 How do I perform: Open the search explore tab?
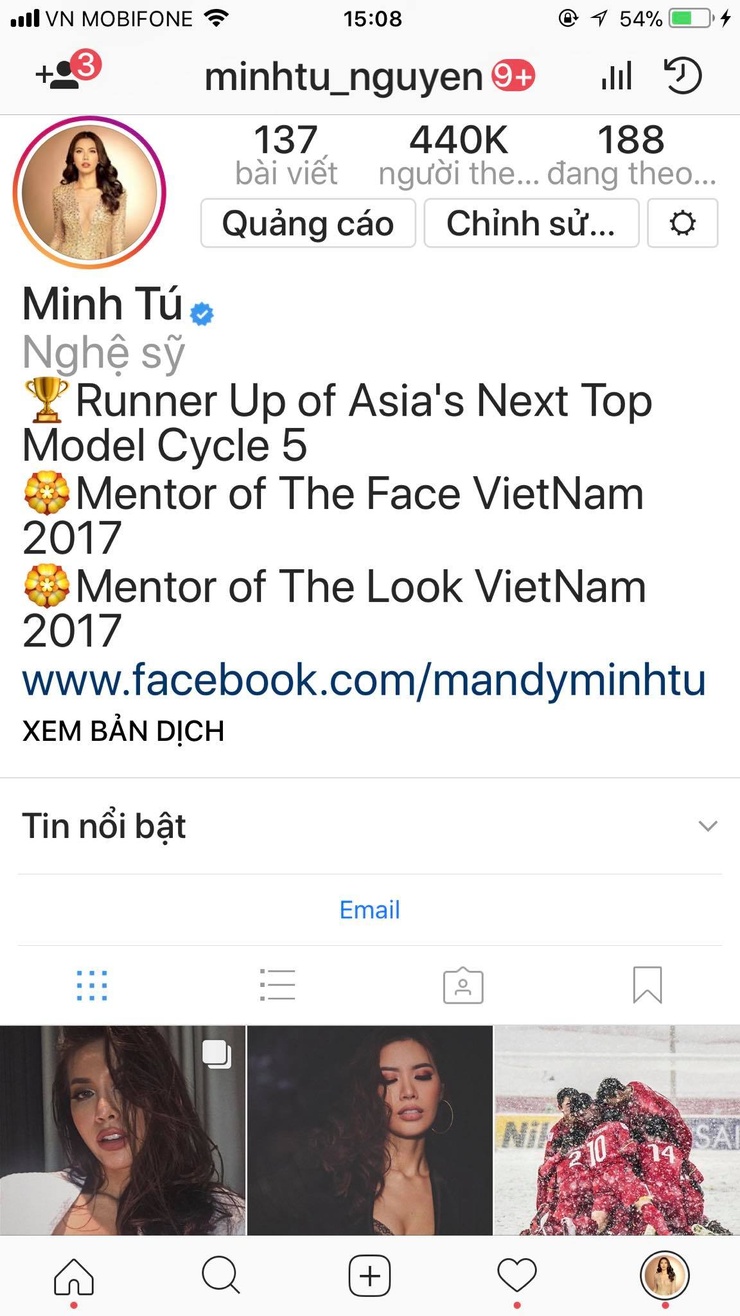[x=221, y=1276]
